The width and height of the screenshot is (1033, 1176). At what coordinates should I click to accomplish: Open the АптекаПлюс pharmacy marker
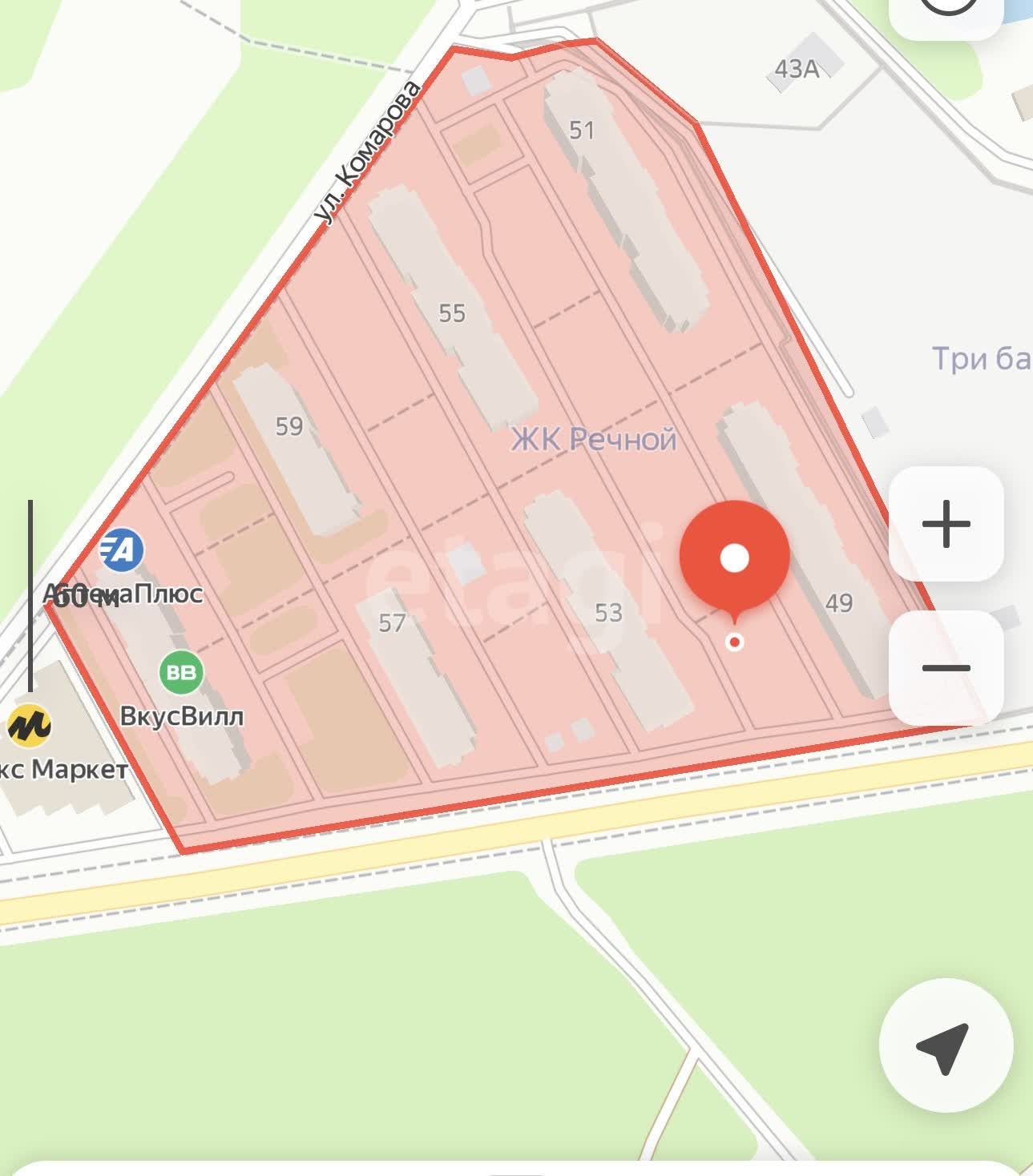(x=122, y=550)
